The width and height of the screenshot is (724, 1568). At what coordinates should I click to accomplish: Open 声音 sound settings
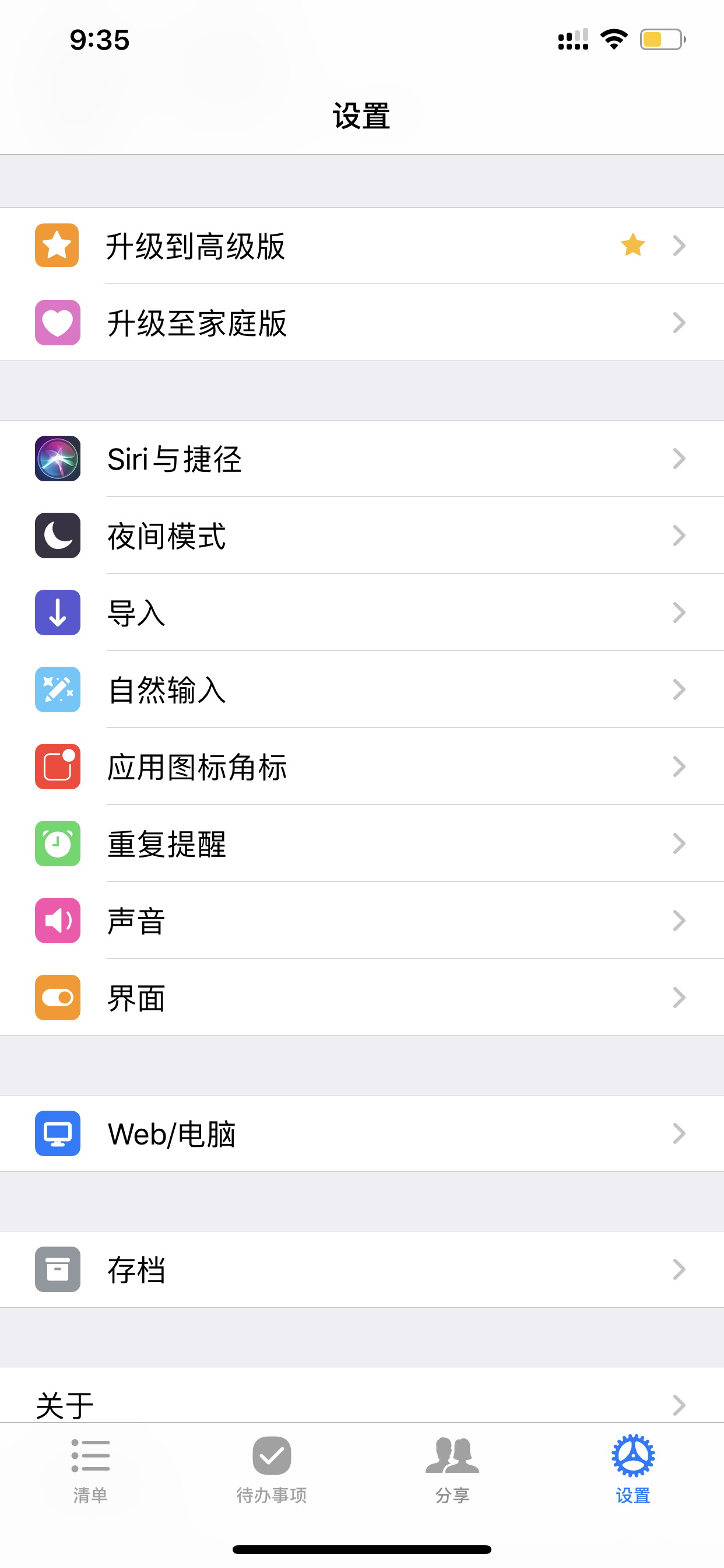tap(362, 921)
